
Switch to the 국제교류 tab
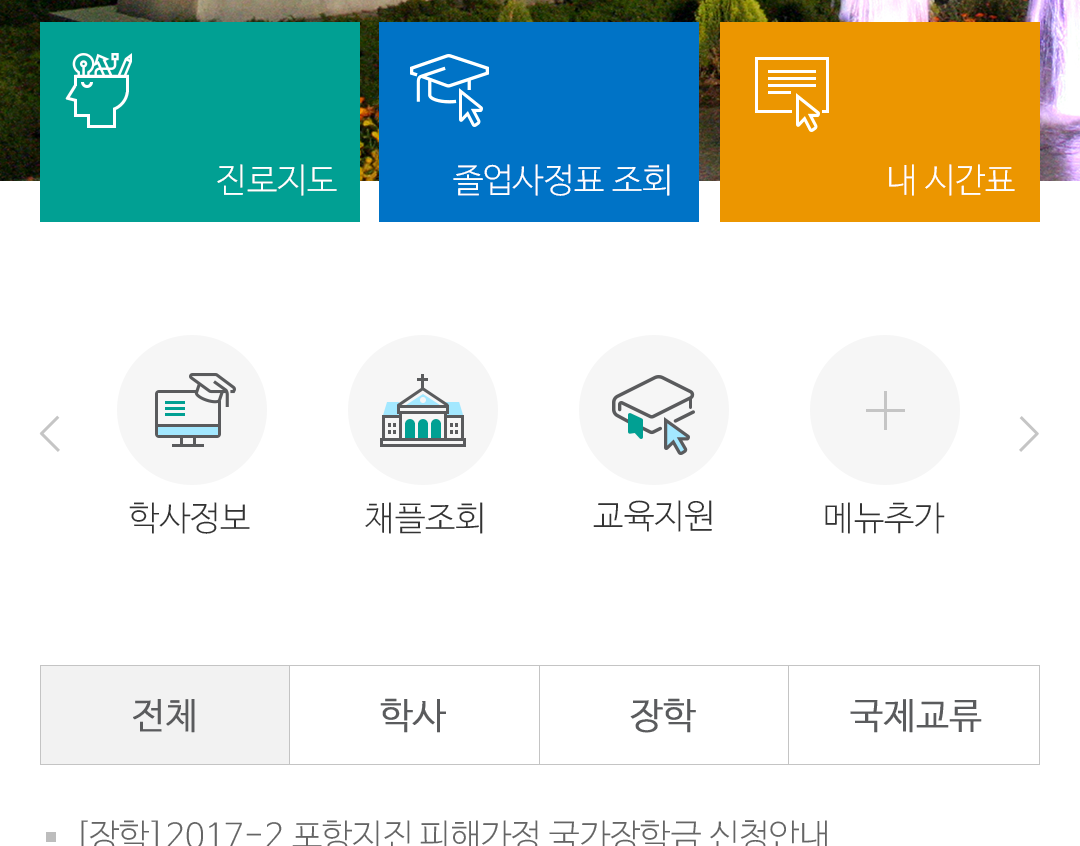[x=914, y=715]
